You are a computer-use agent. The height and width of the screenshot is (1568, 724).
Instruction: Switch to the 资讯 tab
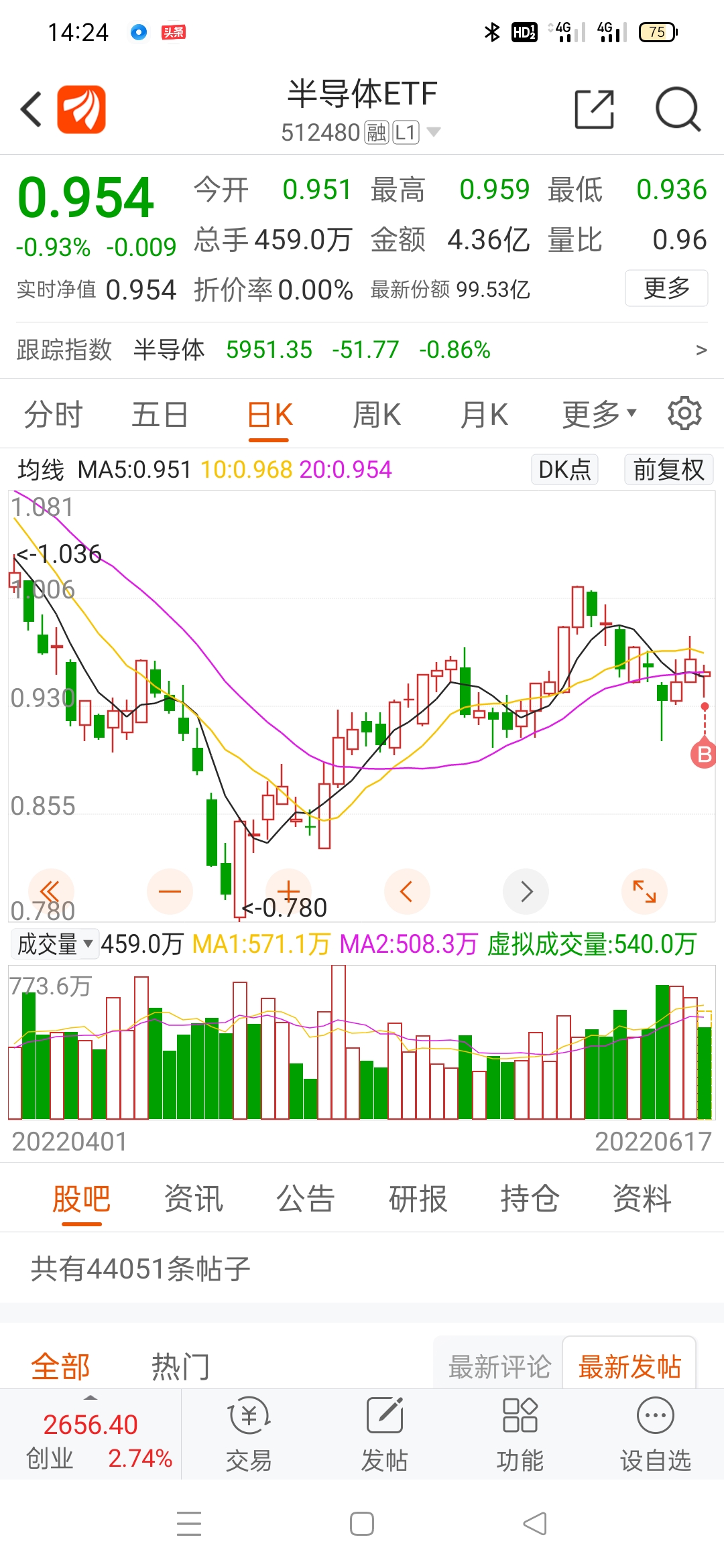[x=193, y=1199]
